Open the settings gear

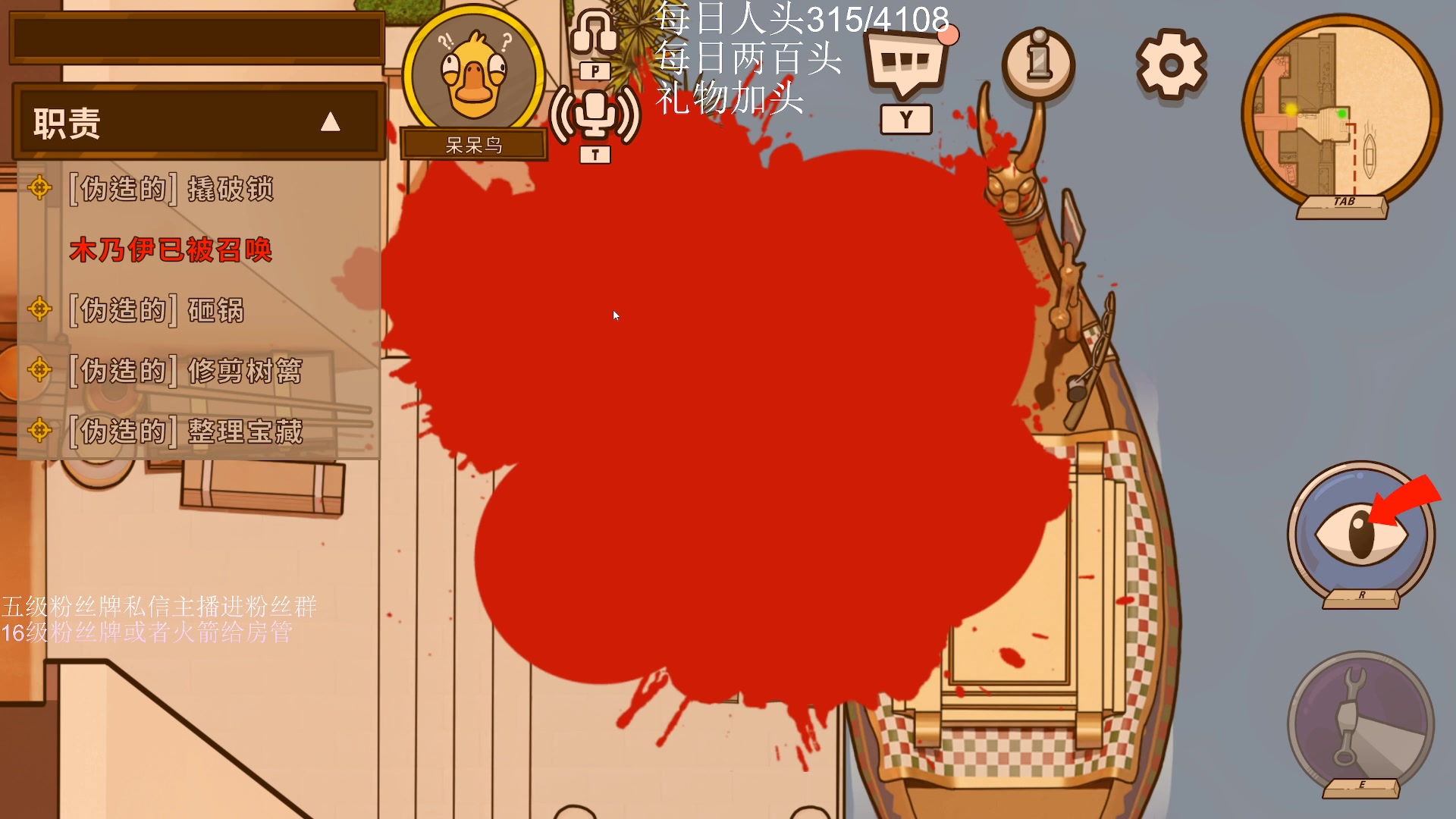click(x=1171, y=64)
